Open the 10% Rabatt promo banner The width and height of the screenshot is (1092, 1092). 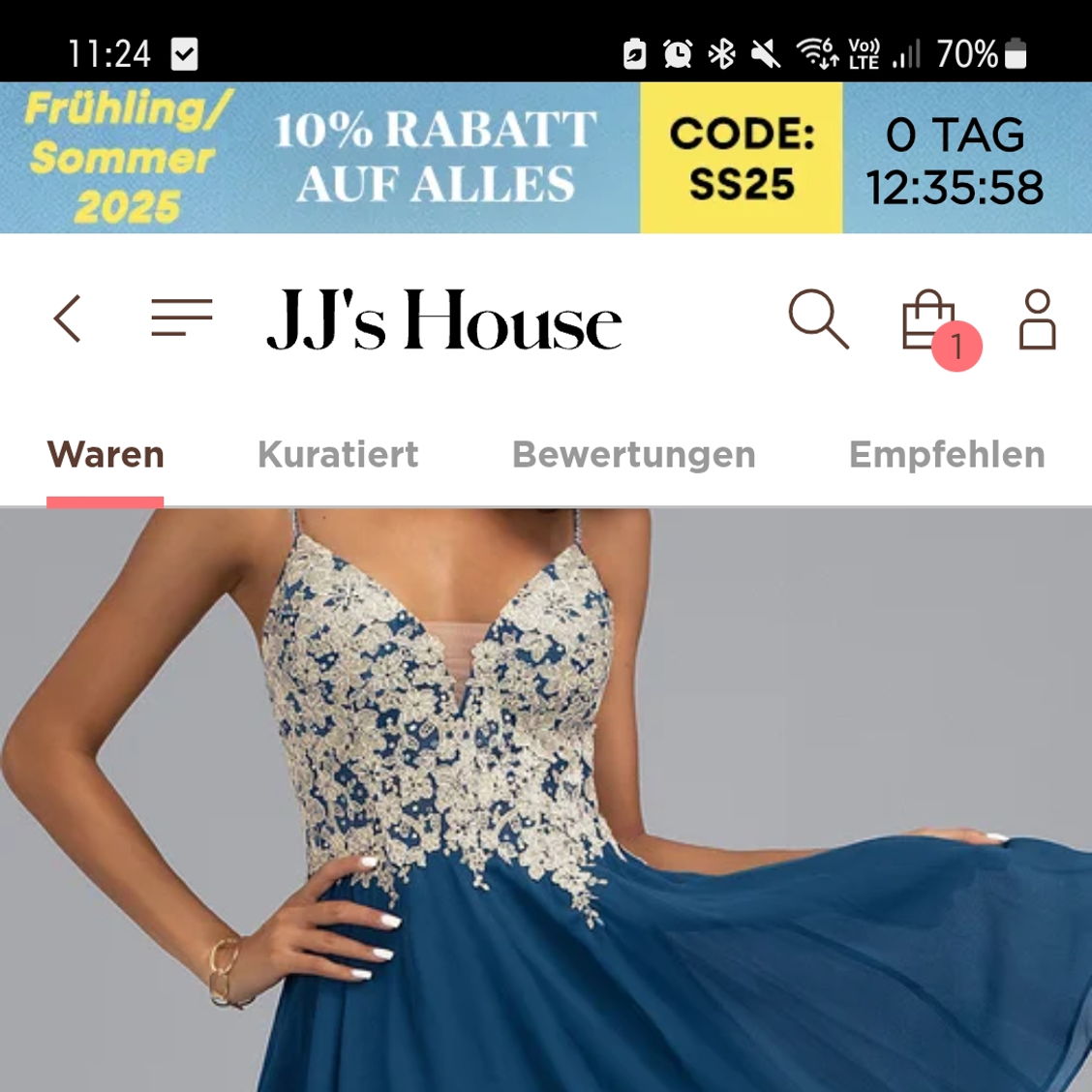pos(436,157)
